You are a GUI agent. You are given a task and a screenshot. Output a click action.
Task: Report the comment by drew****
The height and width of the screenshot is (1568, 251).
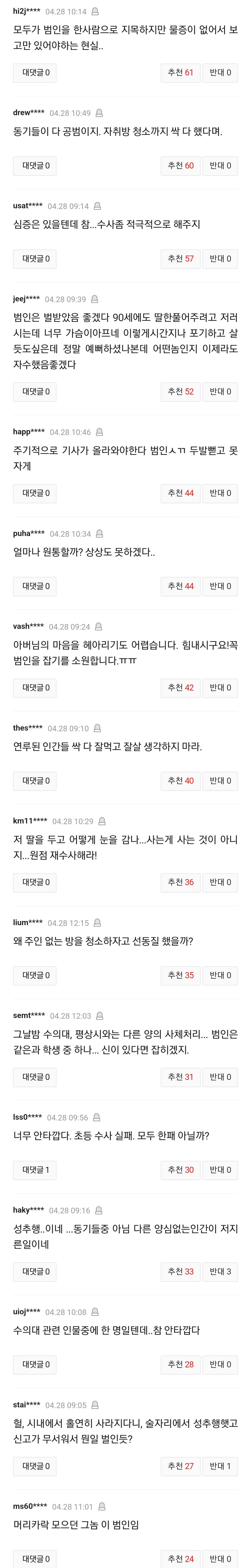pyautogui.click(x=99, y=113)
